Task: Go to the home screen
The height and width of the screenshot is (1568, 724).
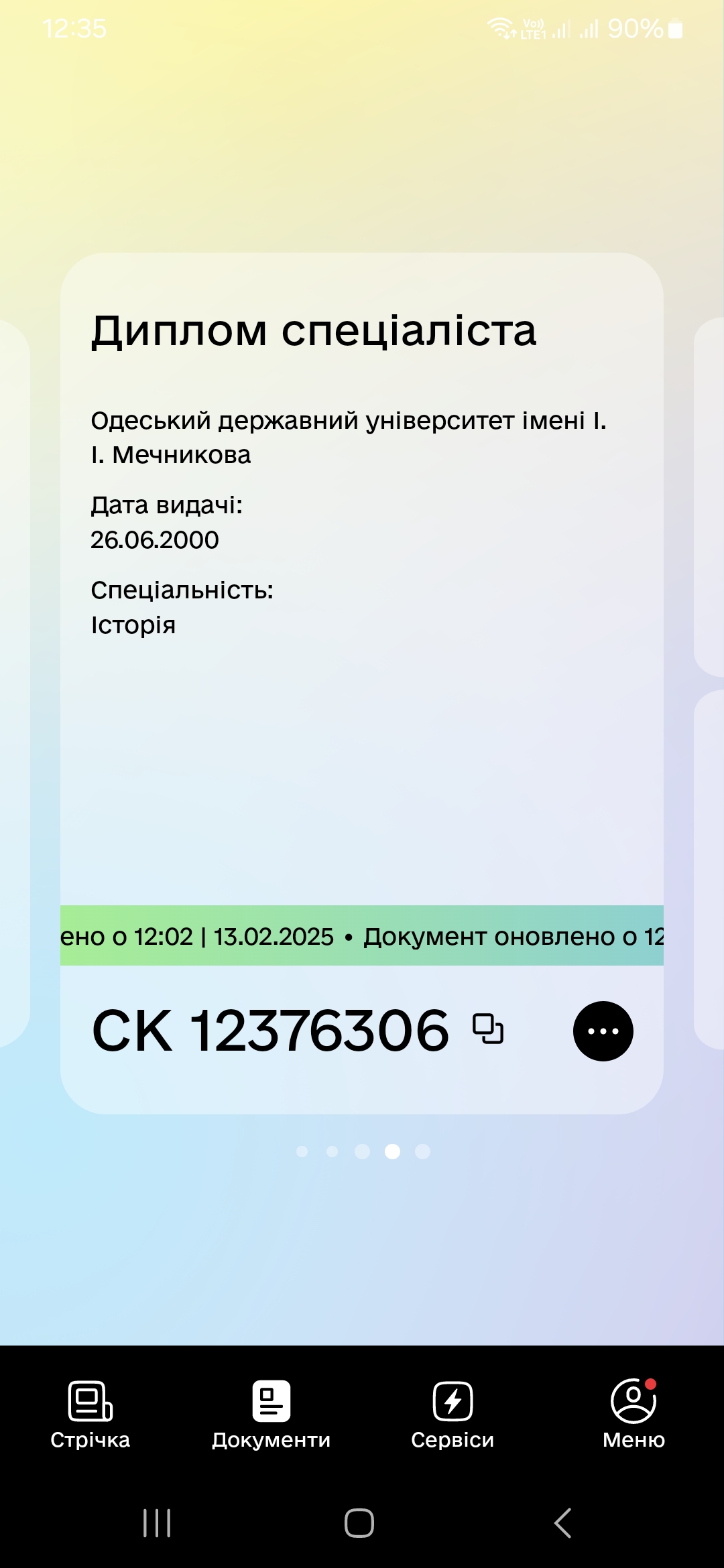Action: coord(359,1523)
